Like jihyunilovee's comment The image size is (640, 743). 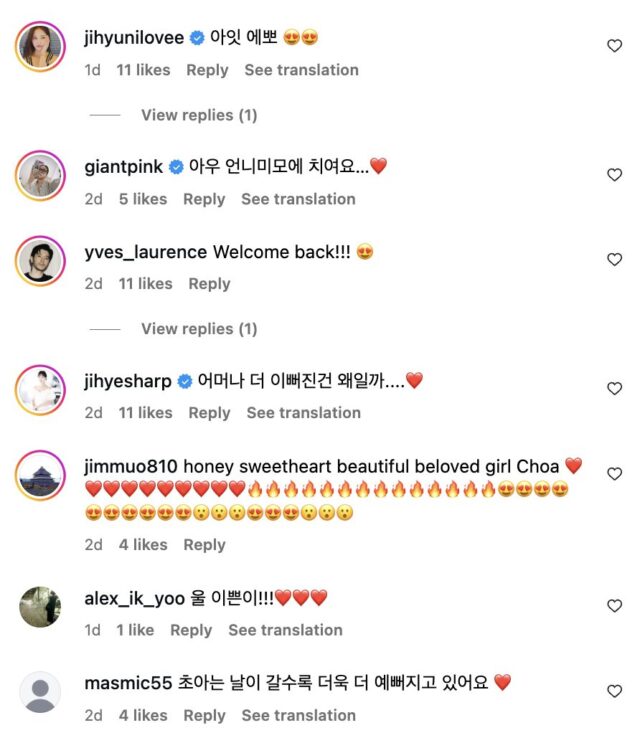coord(615,46)
